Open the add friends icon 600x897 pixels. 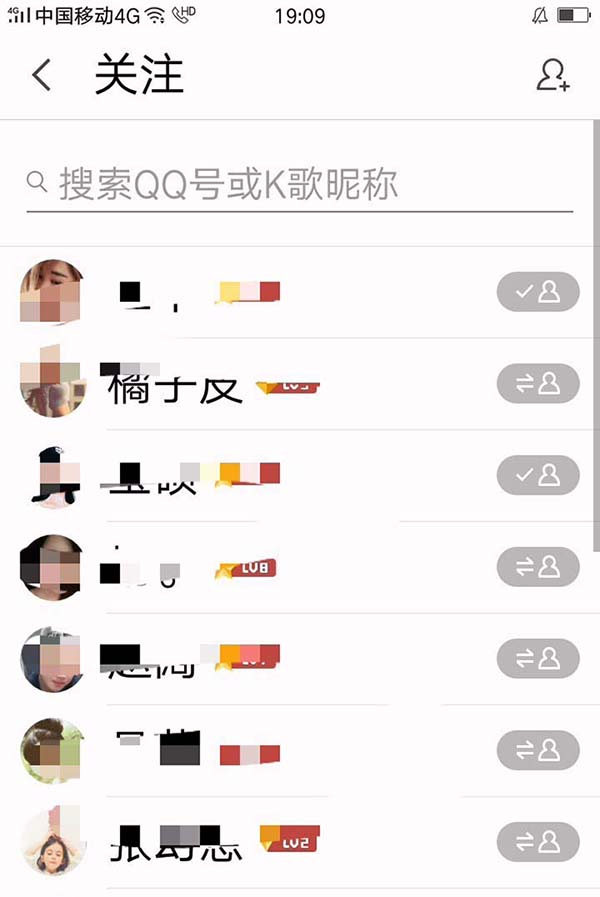click(553, 76)
